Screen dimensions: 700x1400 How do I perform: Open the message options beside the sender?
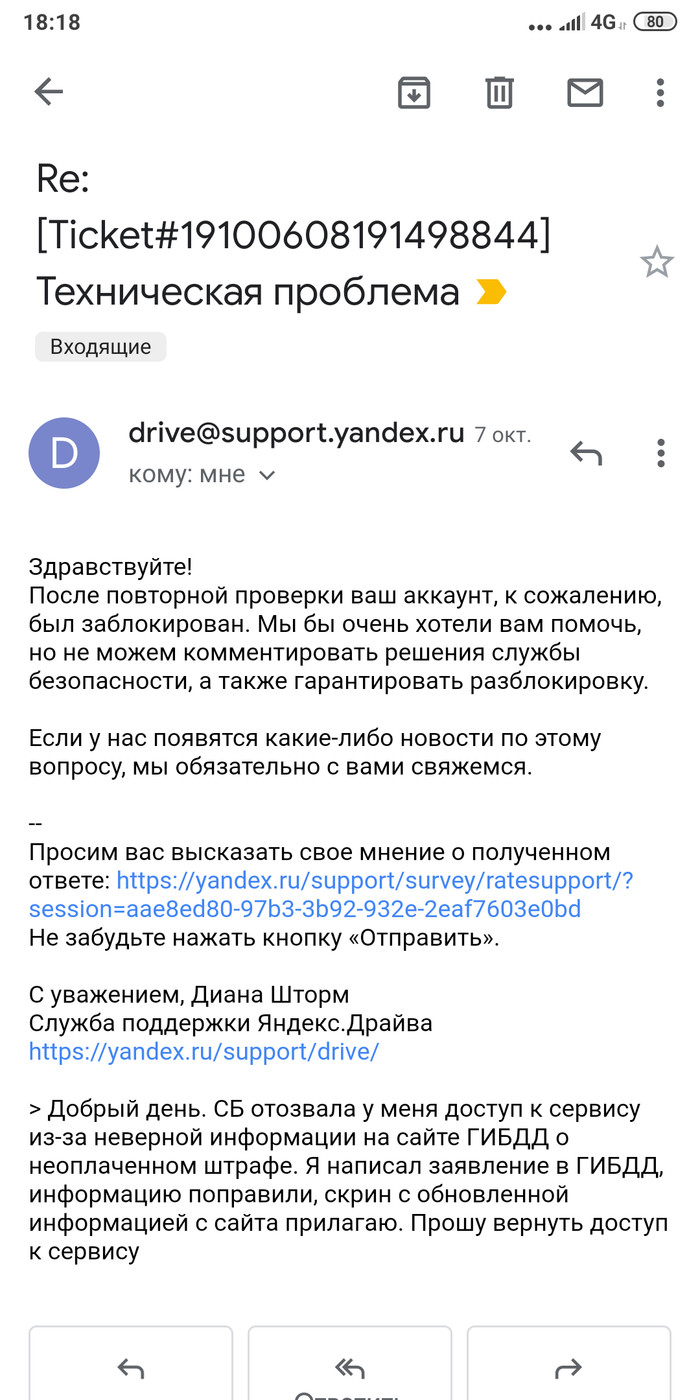(660, 453)
